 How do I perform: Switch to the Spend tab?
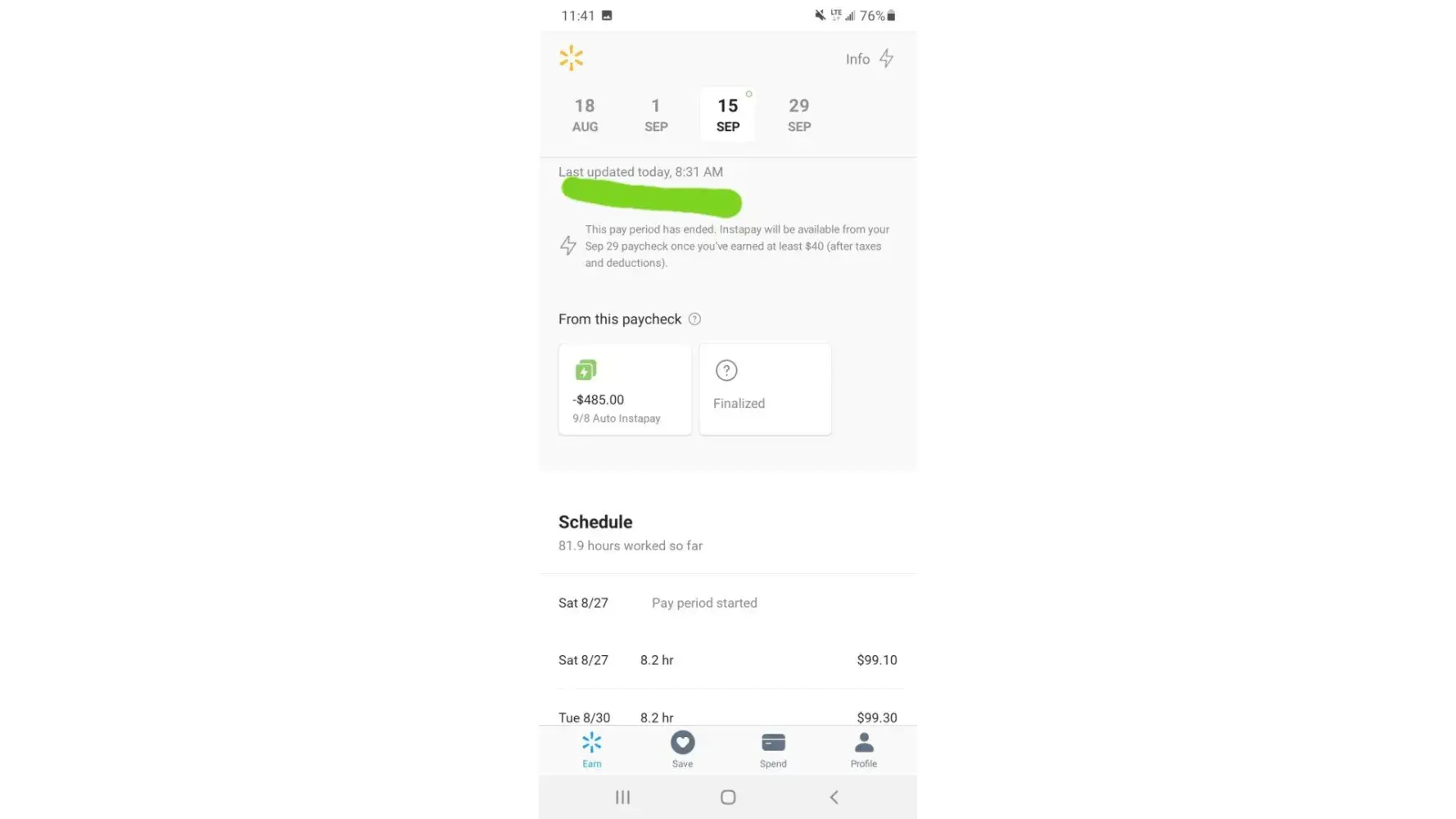tap(773, 749)
